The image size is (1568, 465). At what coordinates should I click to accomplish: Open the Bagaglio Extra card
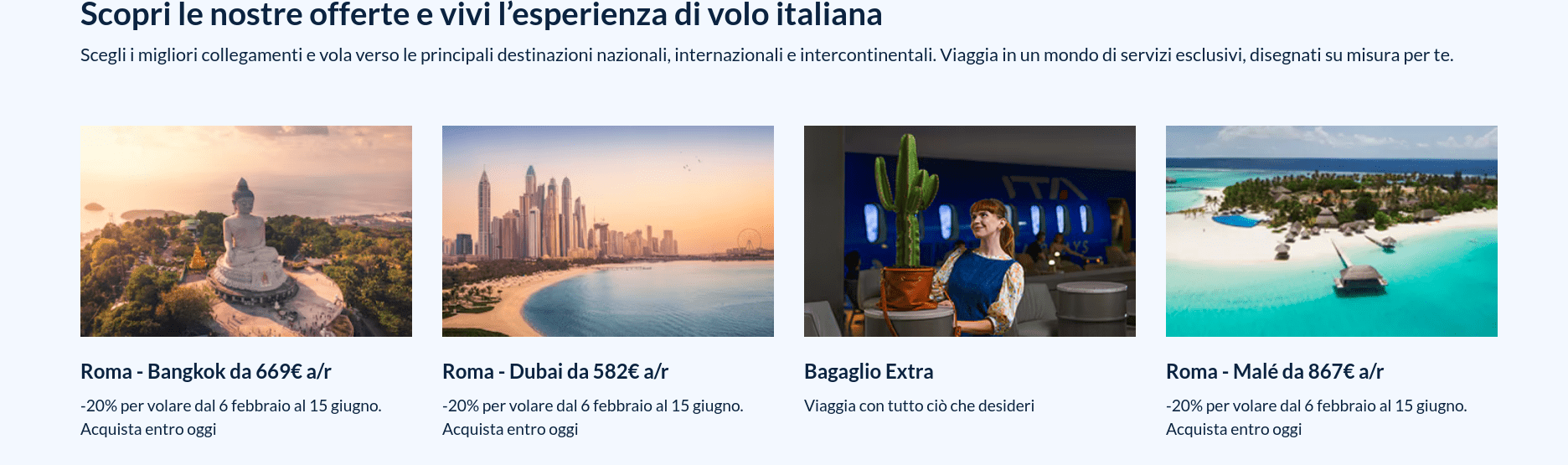869,371
